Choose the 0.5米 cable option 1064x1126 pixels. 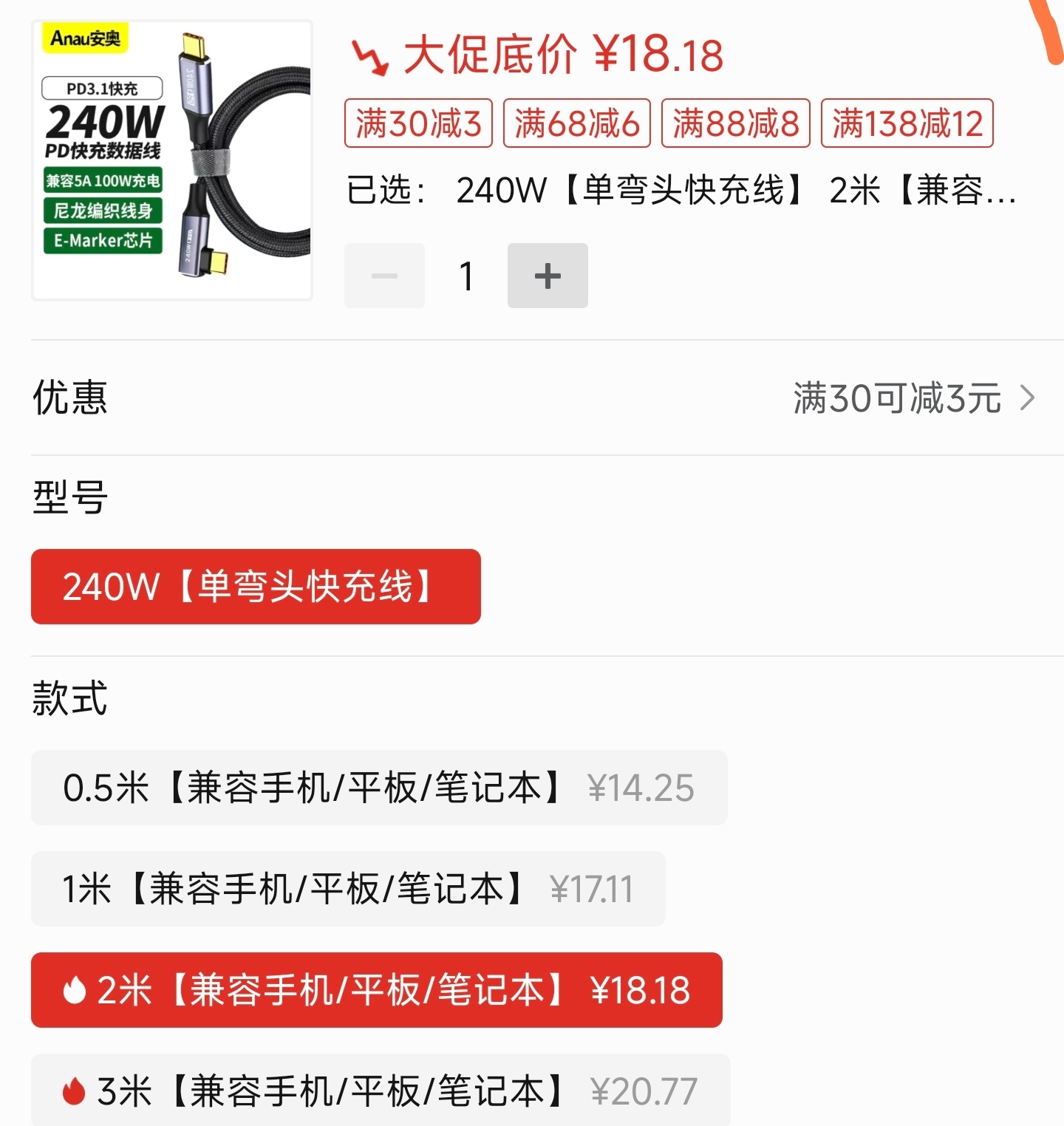click(x=378, y=788)
